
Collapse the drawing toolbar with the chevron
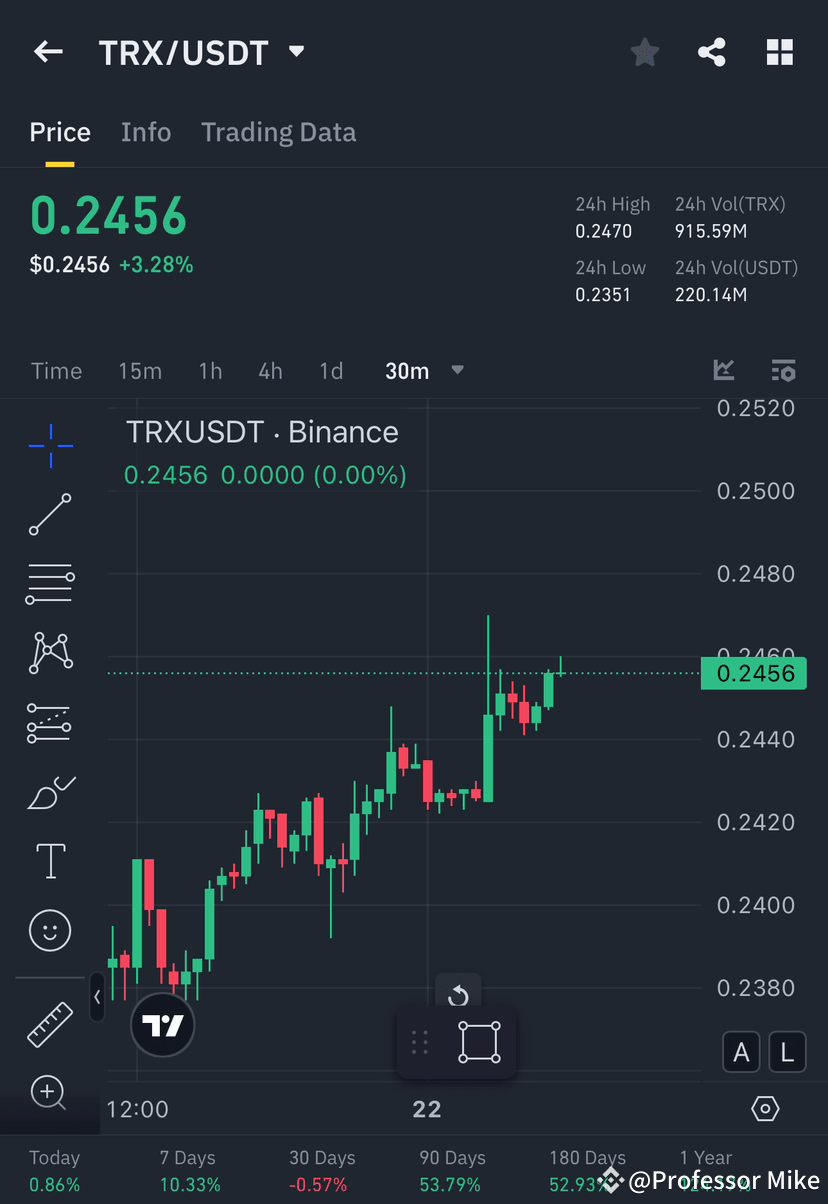(x=96, y=997)
